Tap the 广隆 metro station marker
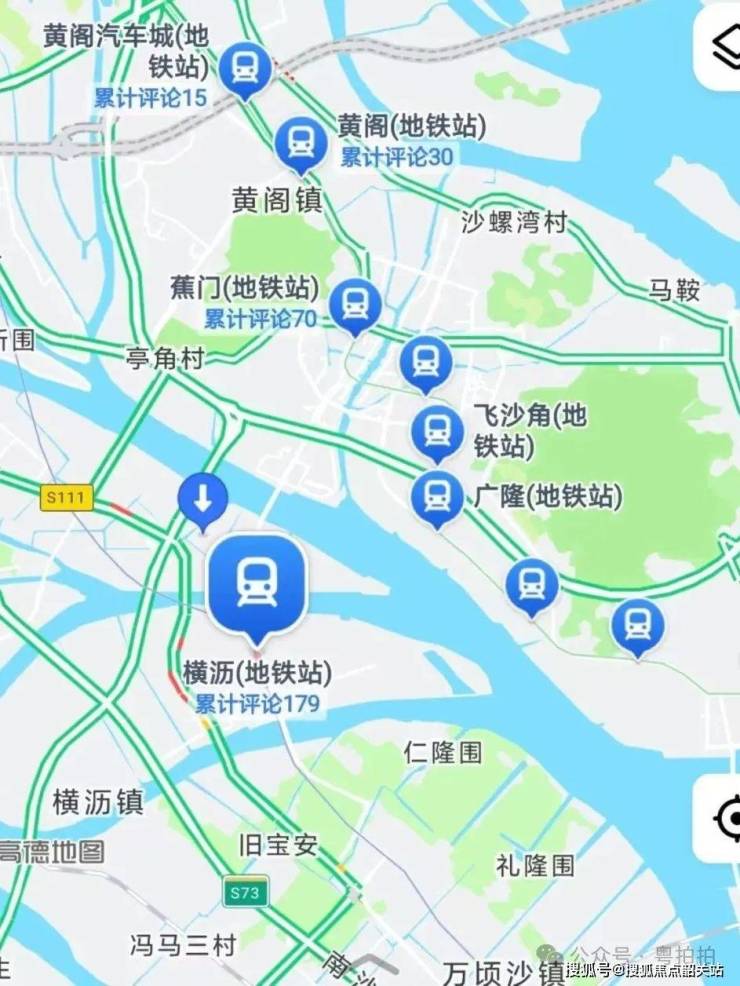This screenshot has width=740, height=986. [437, 496]
